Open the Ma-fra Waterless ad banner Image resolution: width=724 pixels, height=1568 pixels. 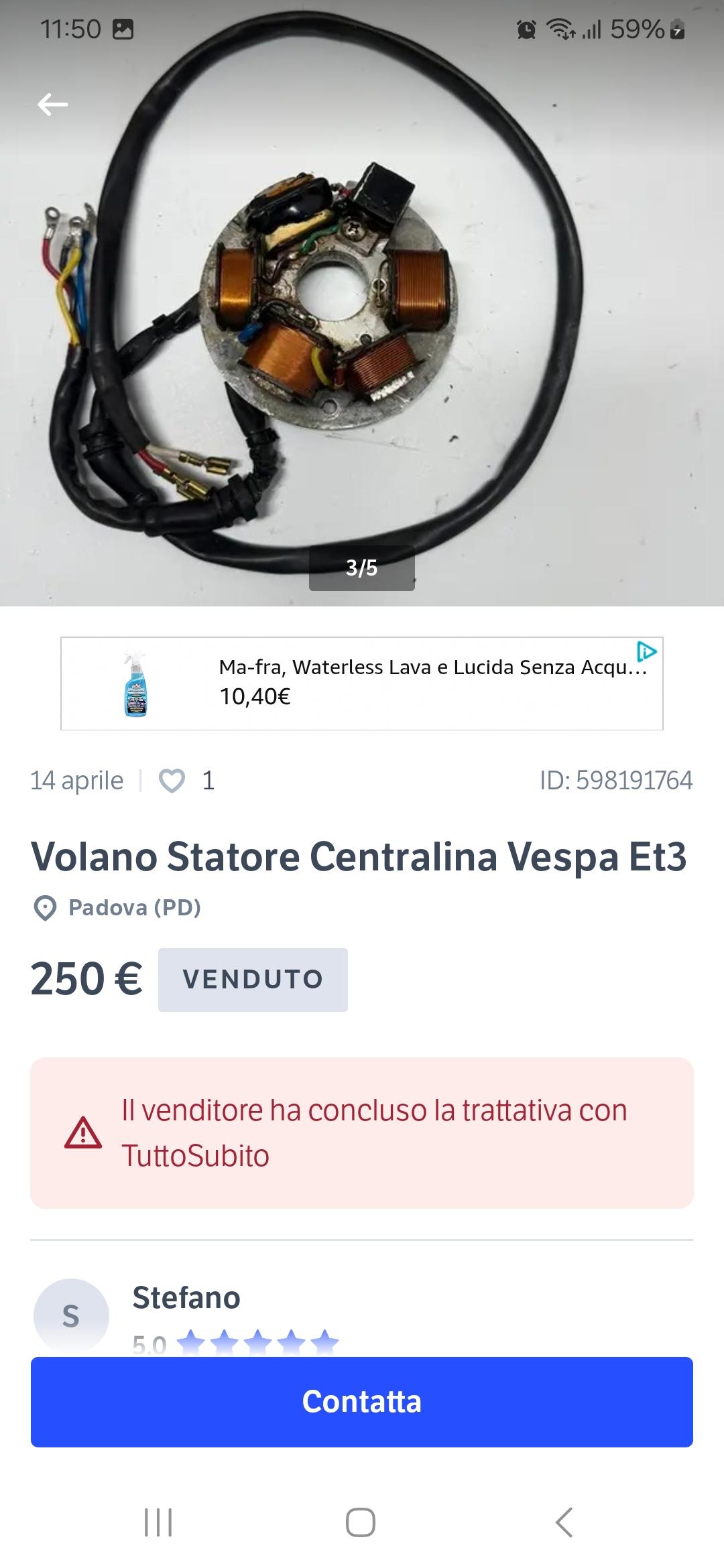tap(362, 683)
